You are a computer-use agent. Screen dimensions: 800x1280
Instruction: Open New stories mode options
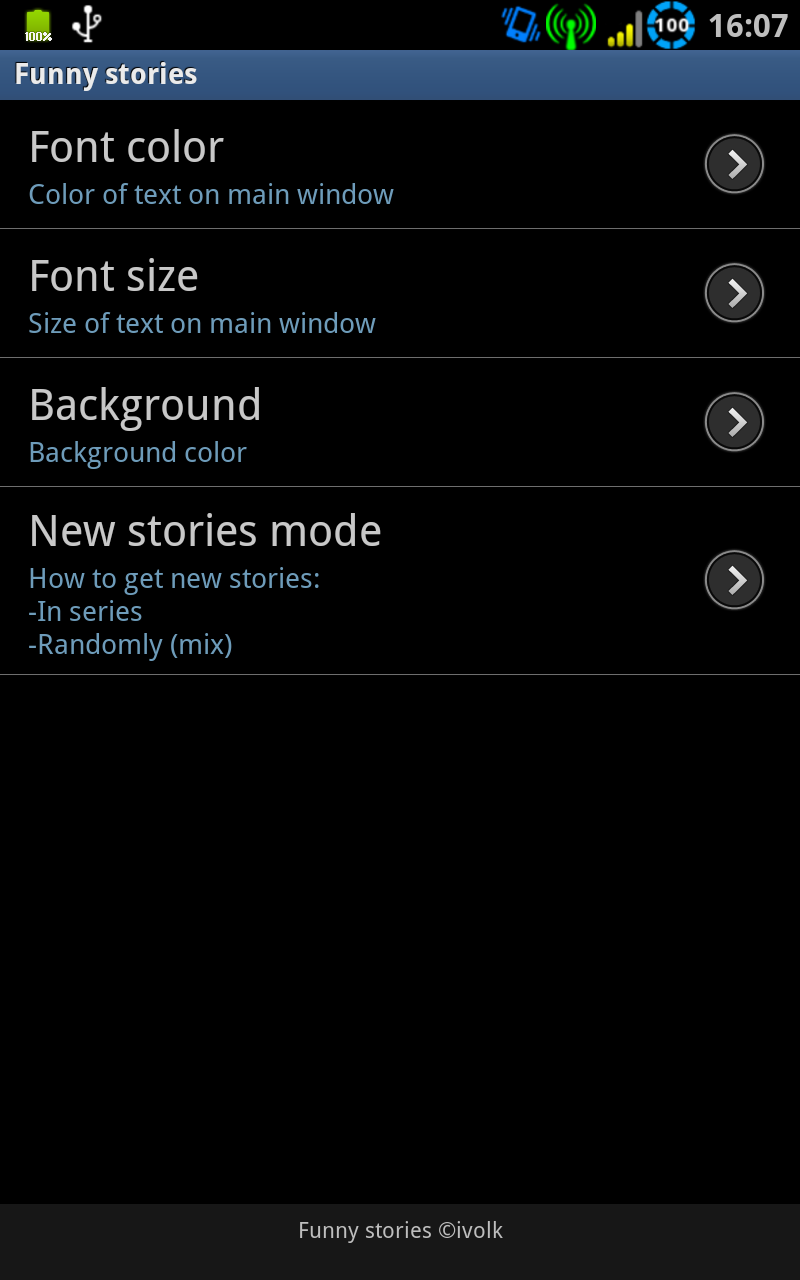400,581
